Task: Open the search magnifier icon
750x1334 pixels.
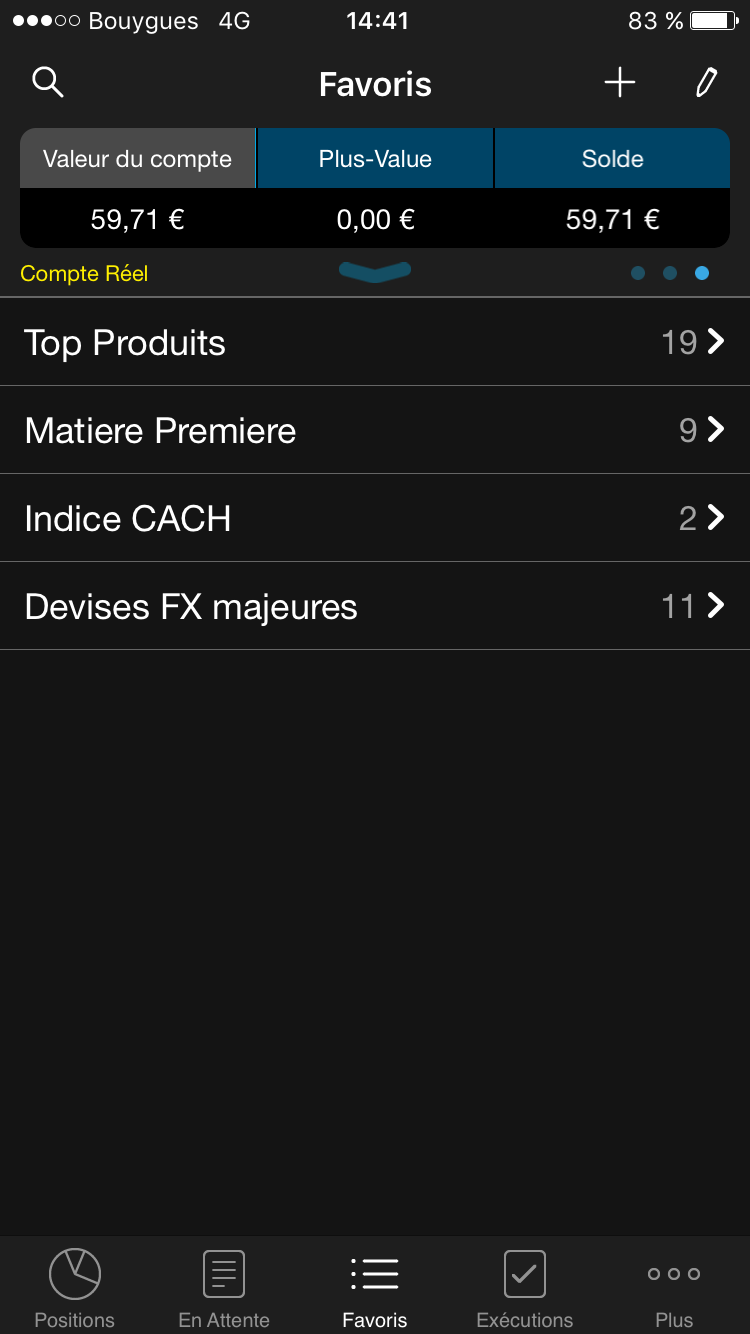Action: (x=48, y=83)
